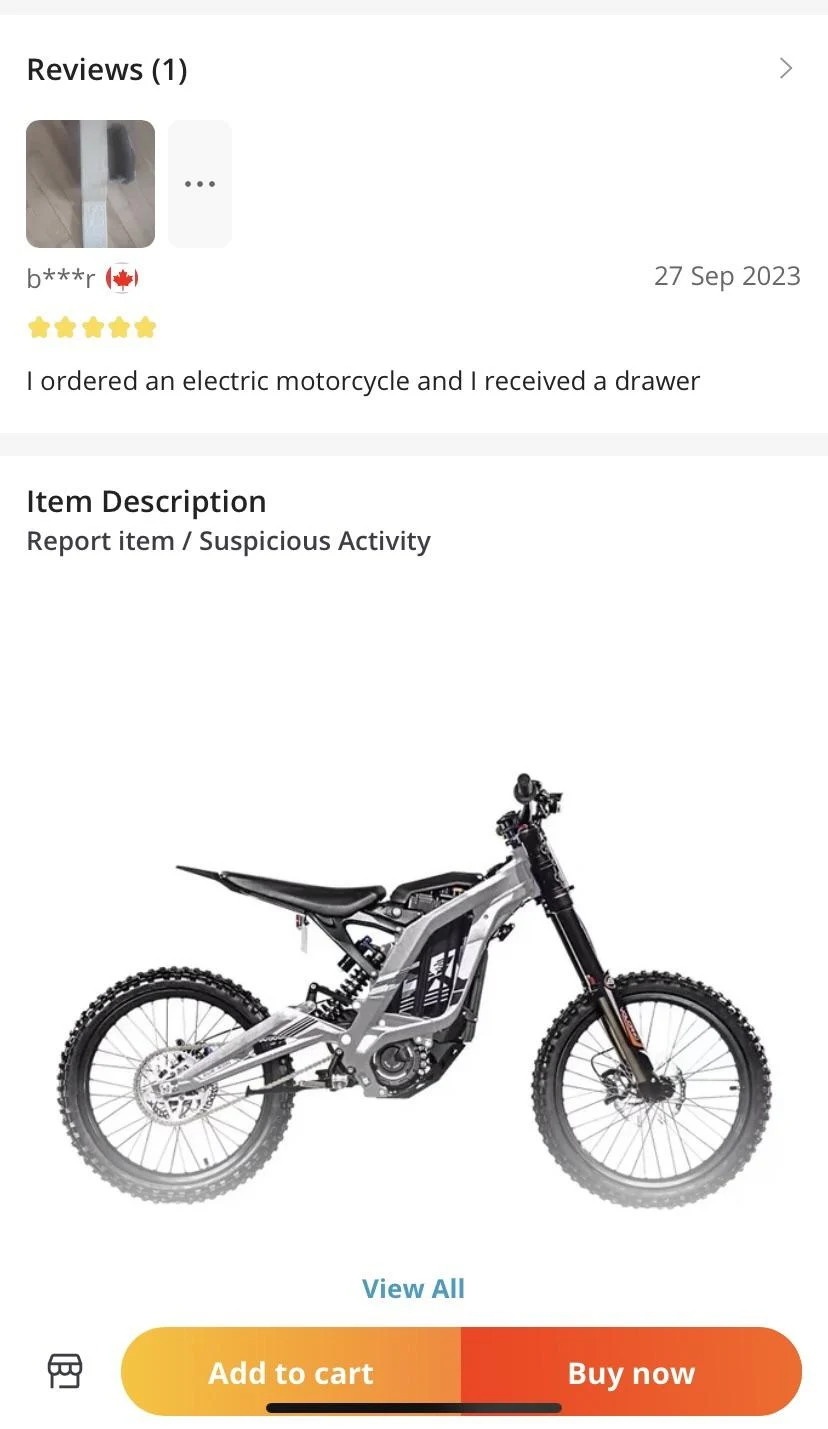Tap the Buy now button
This screenshot has height=1429, width=828.
coord(630,1371)
